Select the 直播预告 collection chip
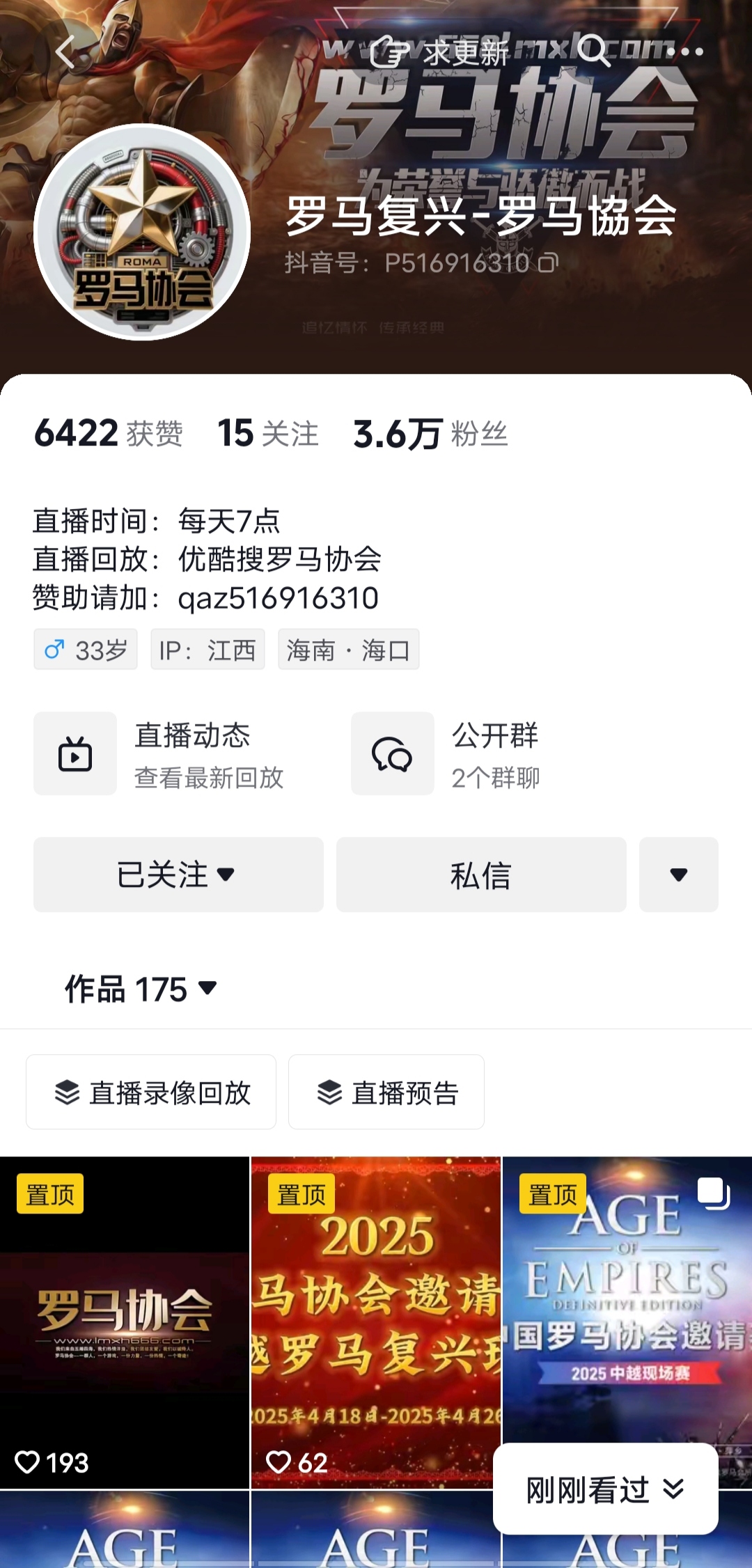 (386, 1092)
